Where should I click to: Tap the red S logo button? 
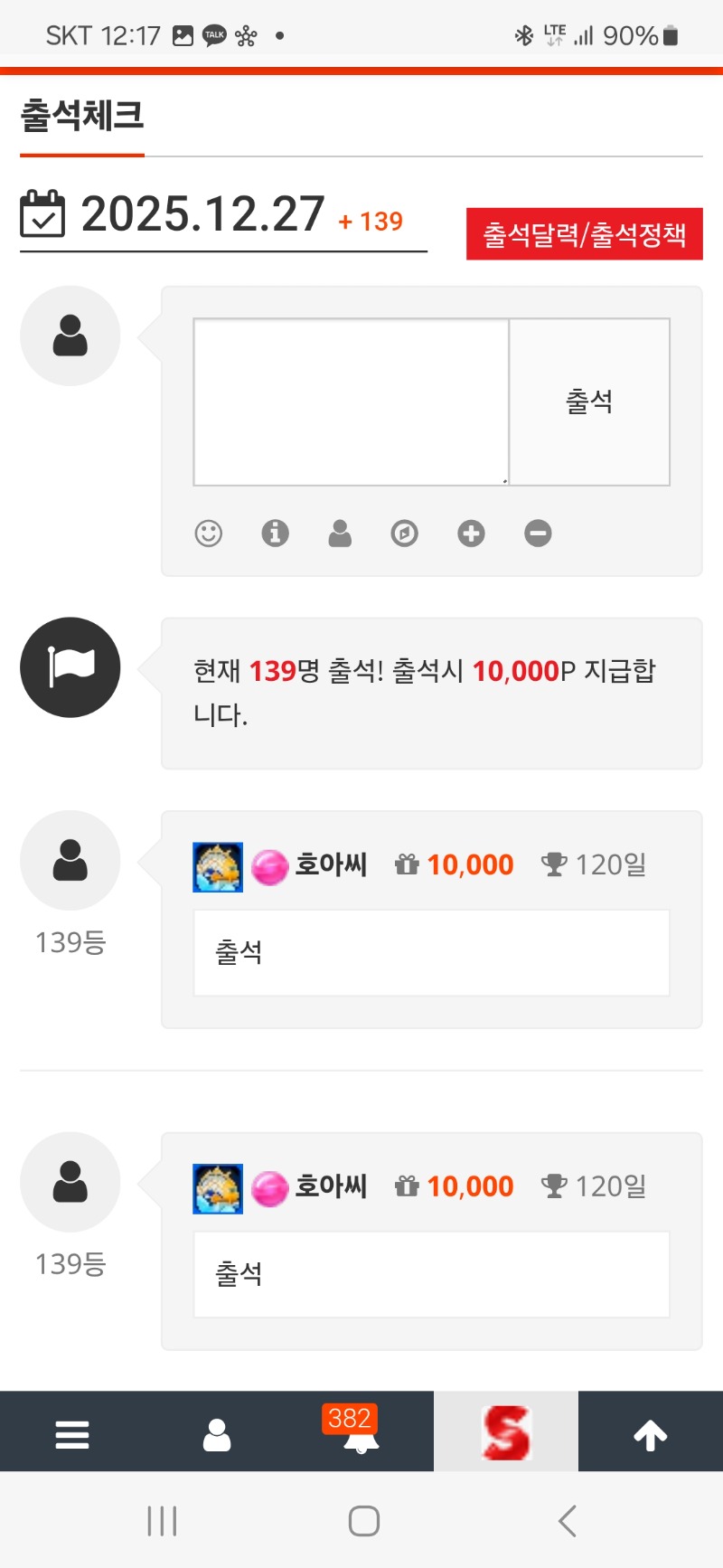pos(506,1432)
